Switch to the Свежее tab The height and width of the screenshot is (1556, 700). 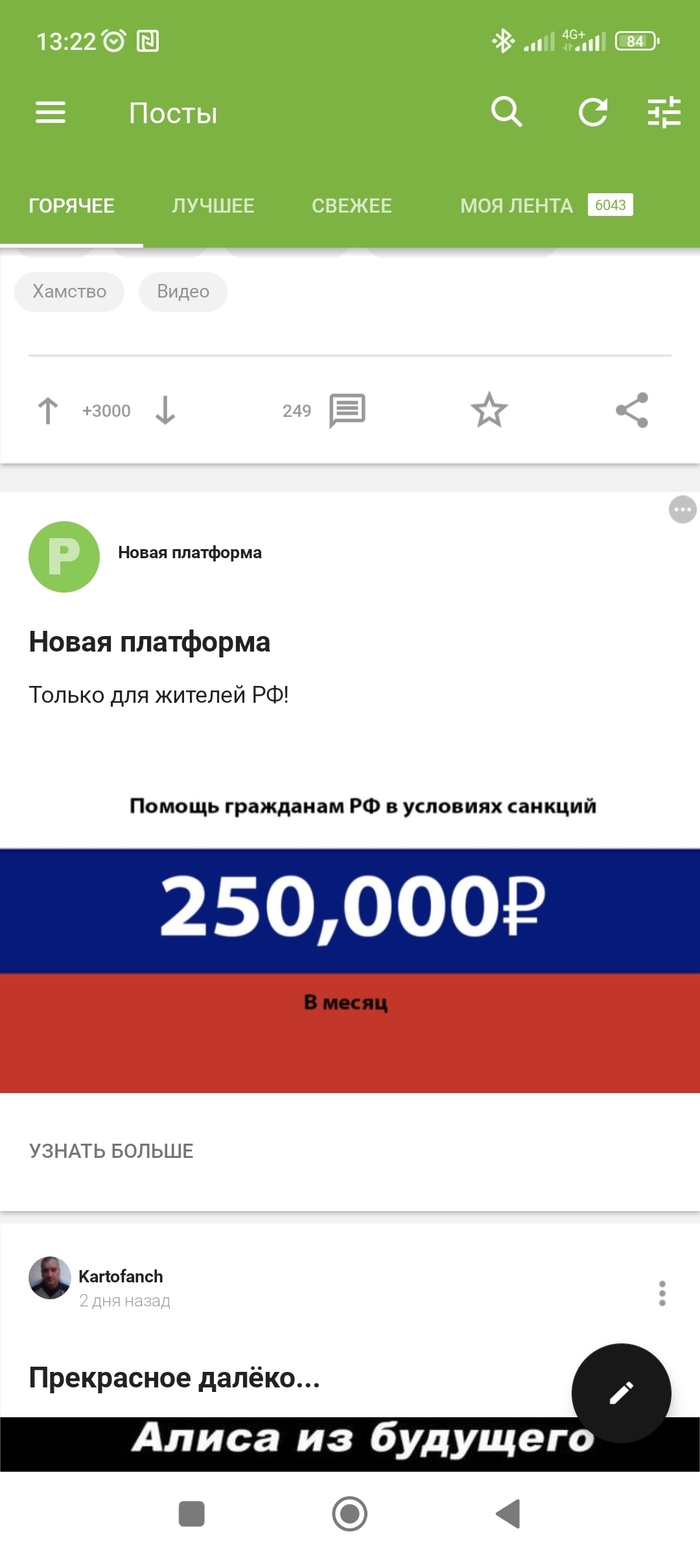point(351,206)
